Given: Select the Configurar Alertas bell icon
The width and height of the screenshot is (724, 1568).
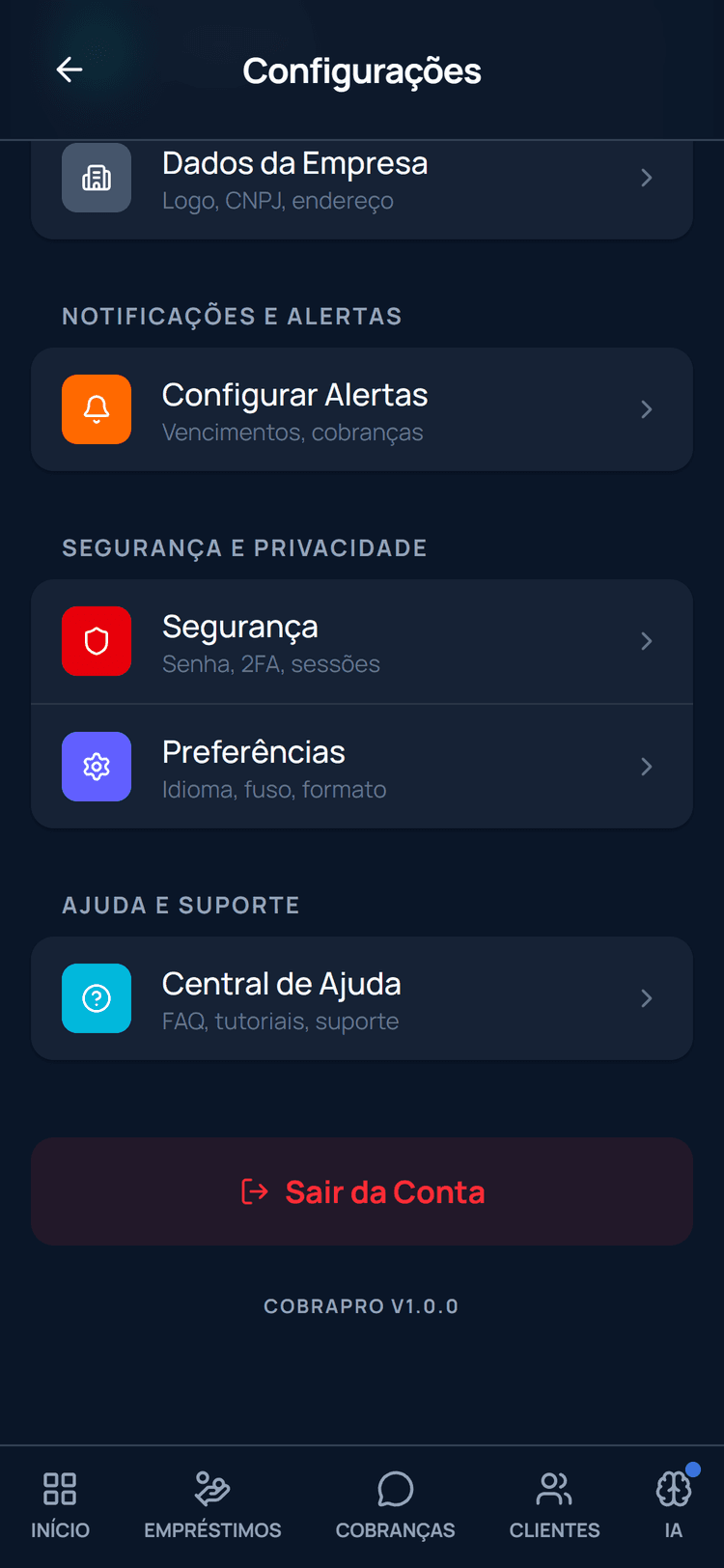Looking at the screenshot, I should point(97,409).
